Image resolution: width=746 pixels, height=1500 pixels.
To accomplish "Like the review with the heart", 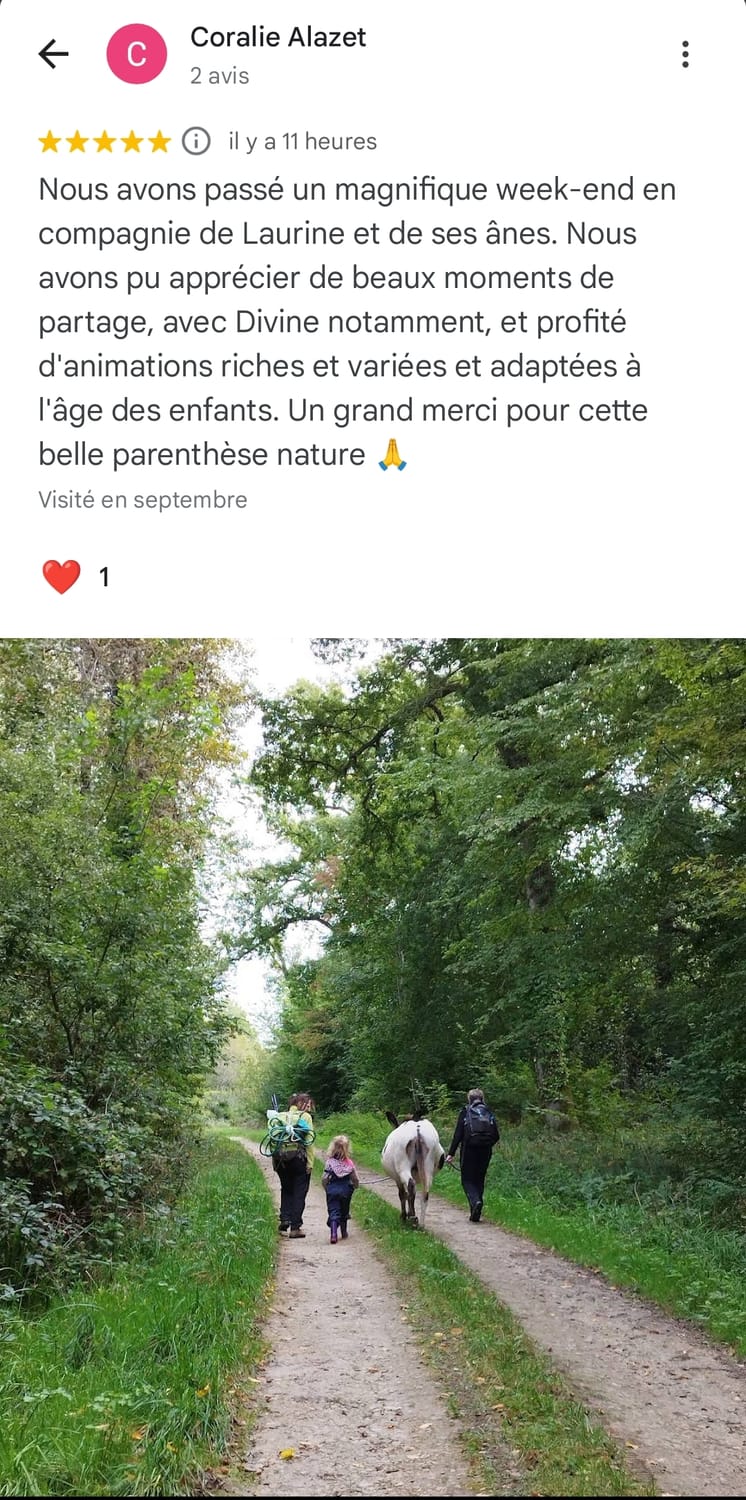I will click(61, 577).
